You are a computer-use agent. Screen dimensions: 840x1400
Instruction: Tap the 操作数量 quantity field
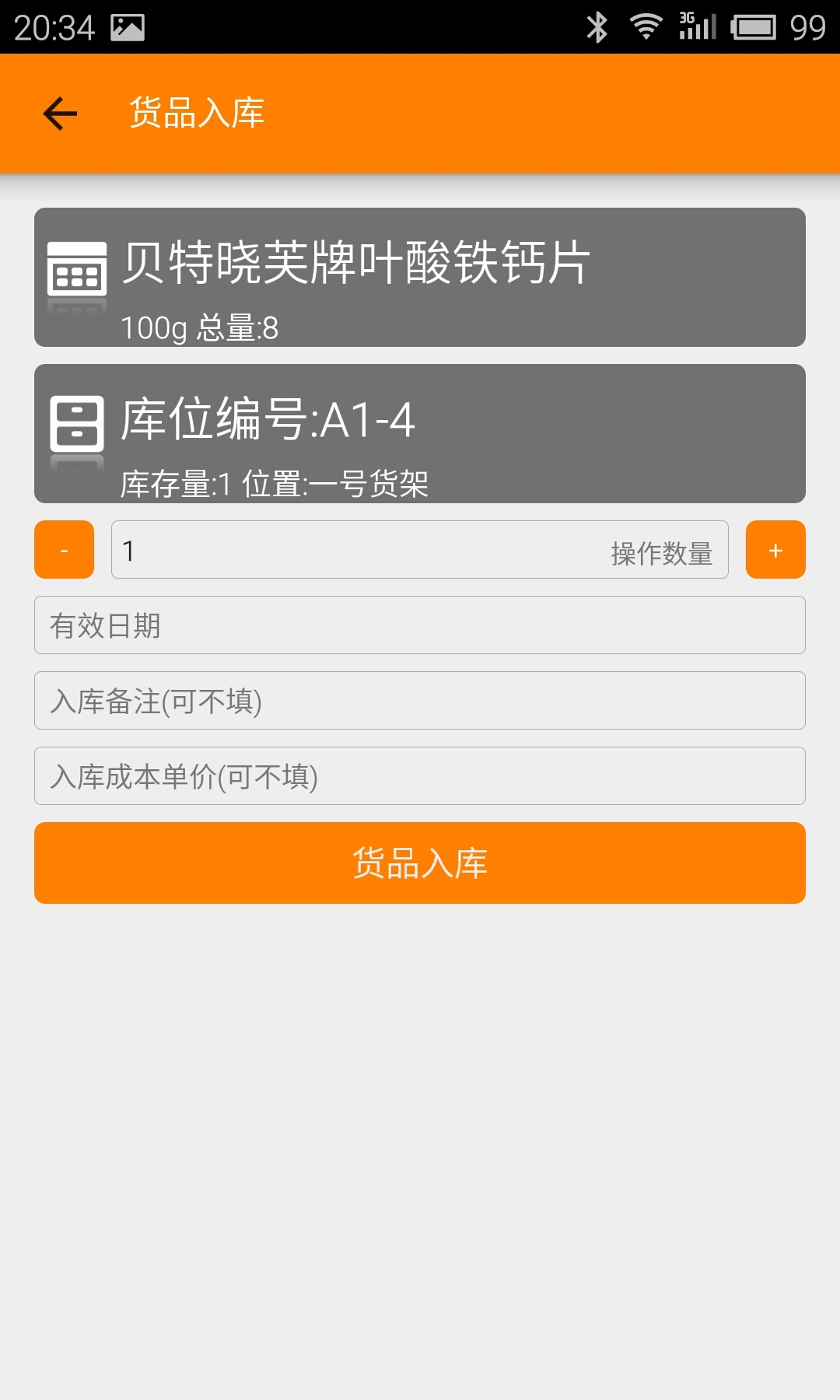pyautogui.click(x=420, y=549)
